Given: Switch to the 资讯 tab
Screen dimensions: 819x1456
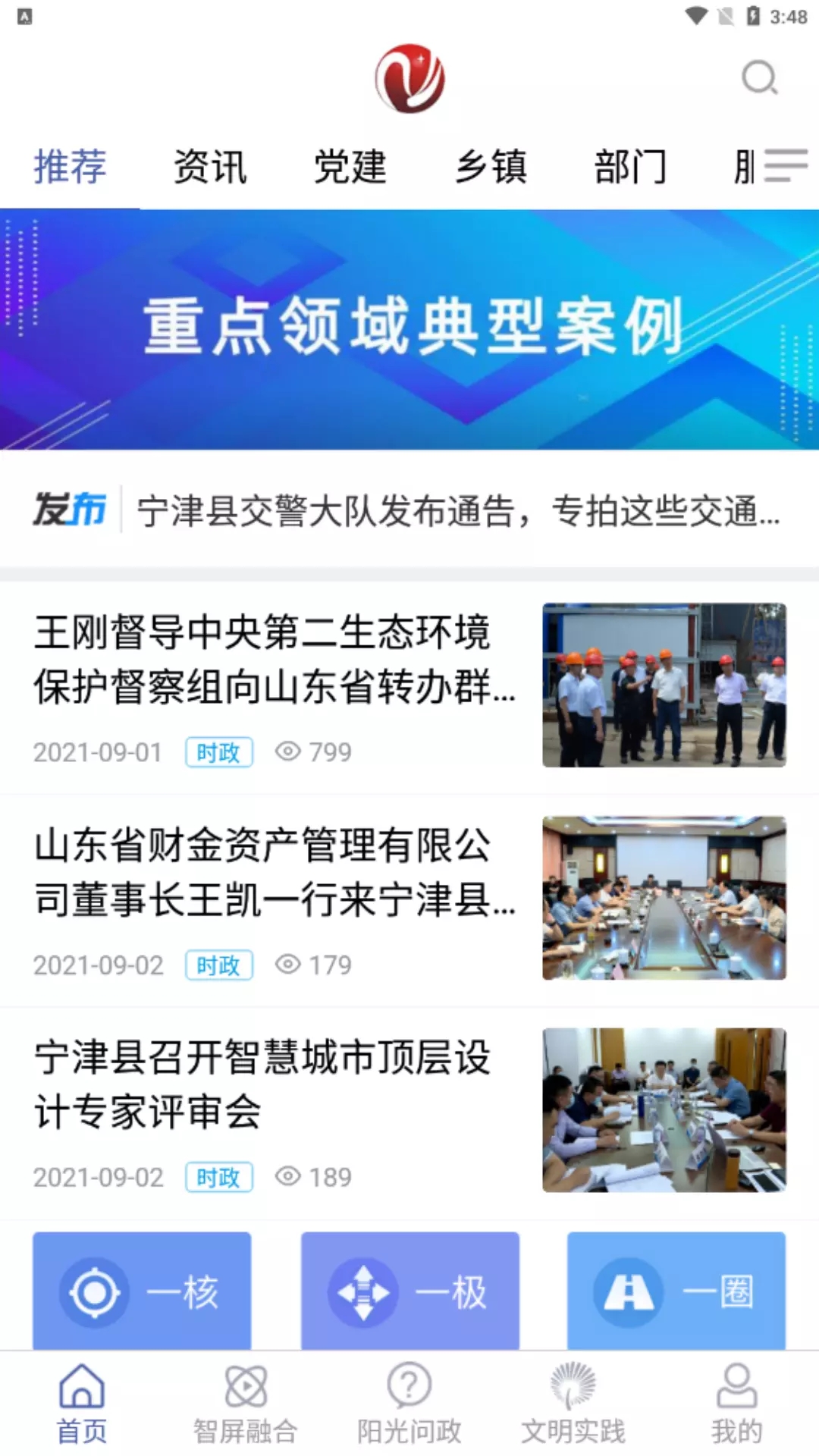Looking at the screenshot, I should 210,167.
